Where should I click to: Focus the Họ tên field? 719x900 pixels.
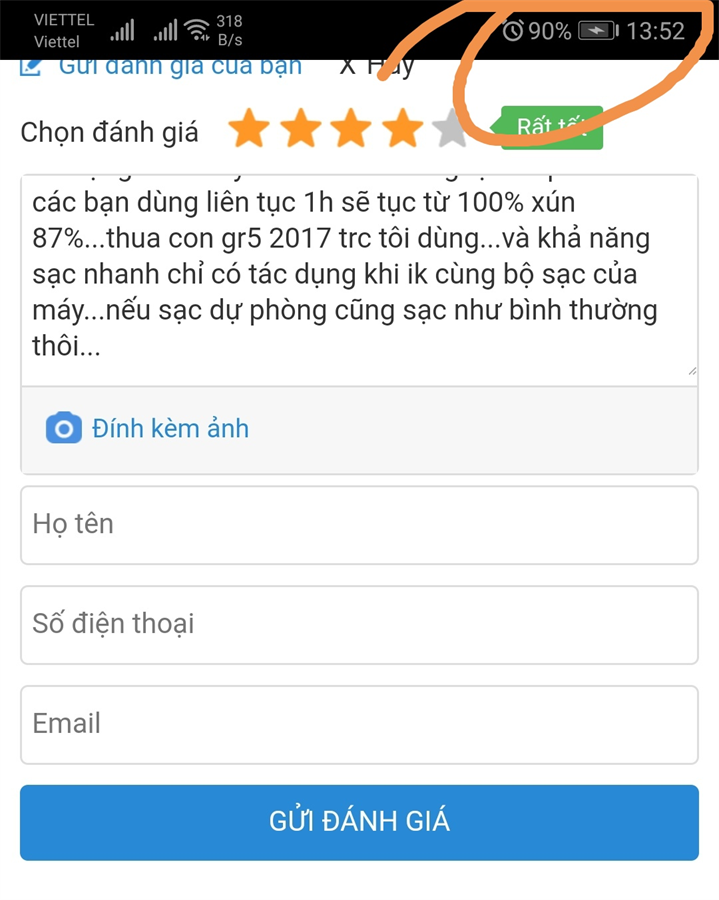click(358, 525)
